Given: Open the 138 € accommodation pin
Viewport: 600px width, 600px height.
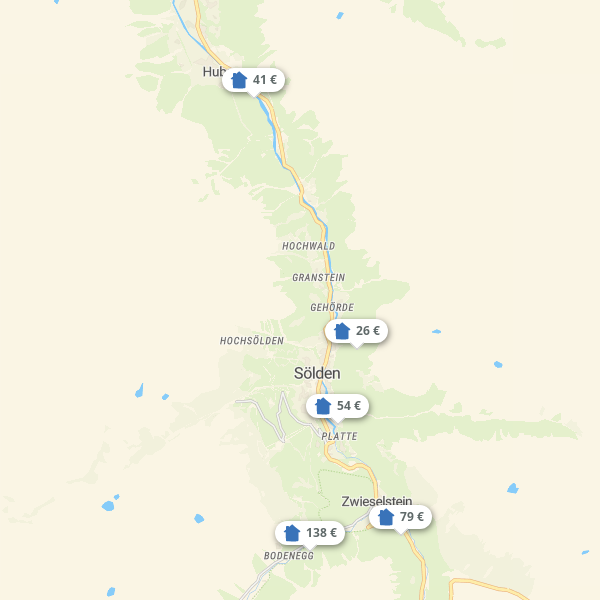Looking at the screenshot, I should click(310, 533).
